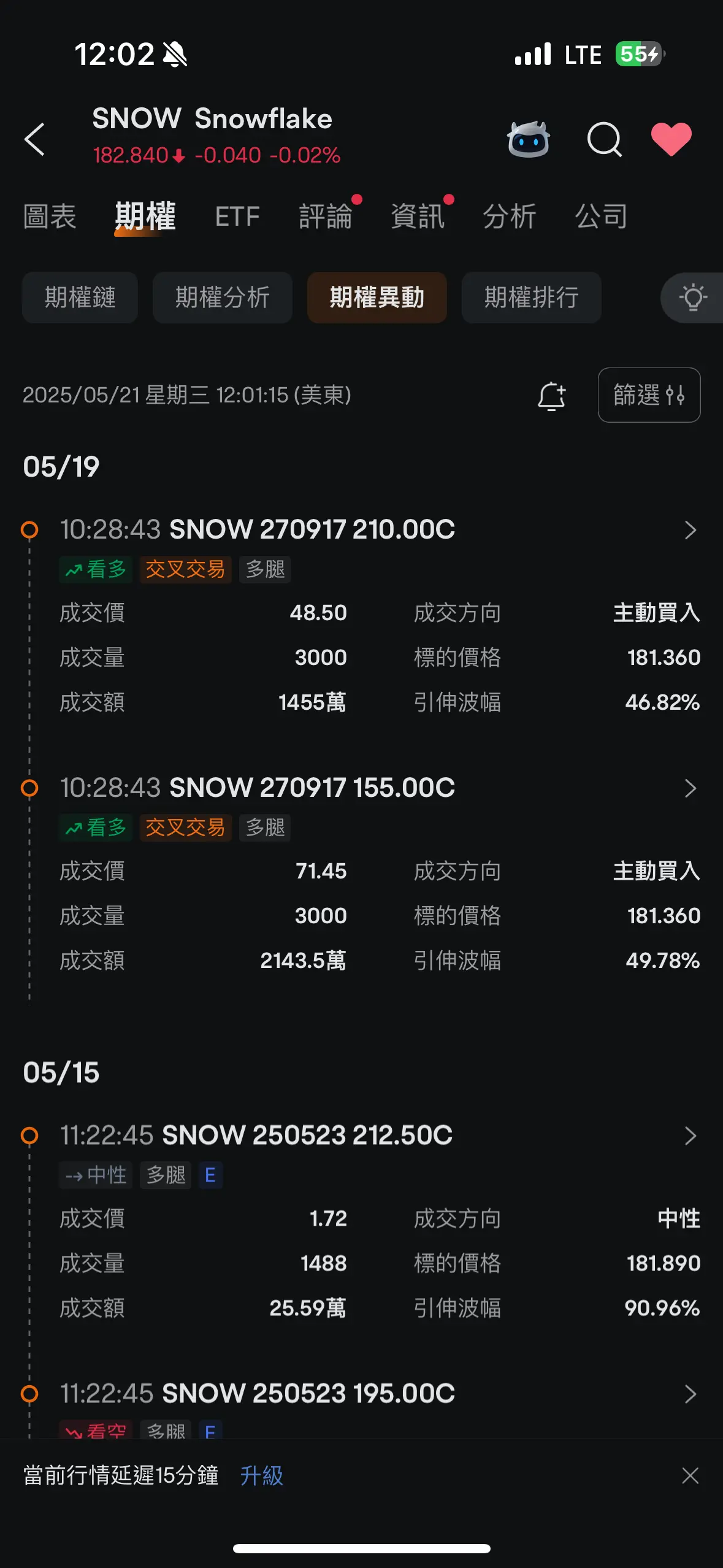Image resolution: width=723 pixels, height=1568 pixels.
Task: Open the 公司 tab
Action: [602, 217]
